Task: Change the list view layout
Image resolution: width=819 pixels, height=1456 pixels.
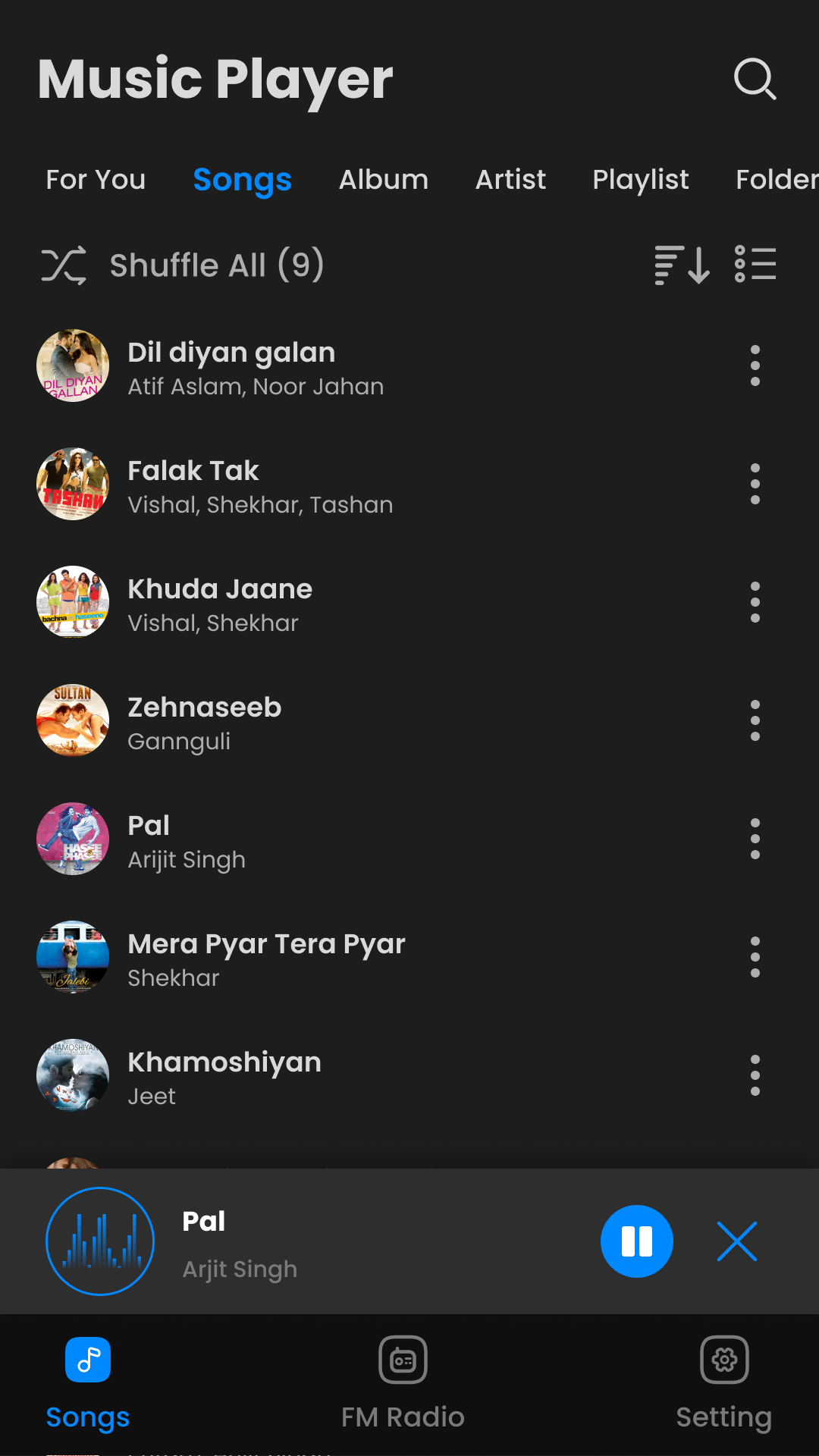Action: pyautogui.click(x=755, y=265)
